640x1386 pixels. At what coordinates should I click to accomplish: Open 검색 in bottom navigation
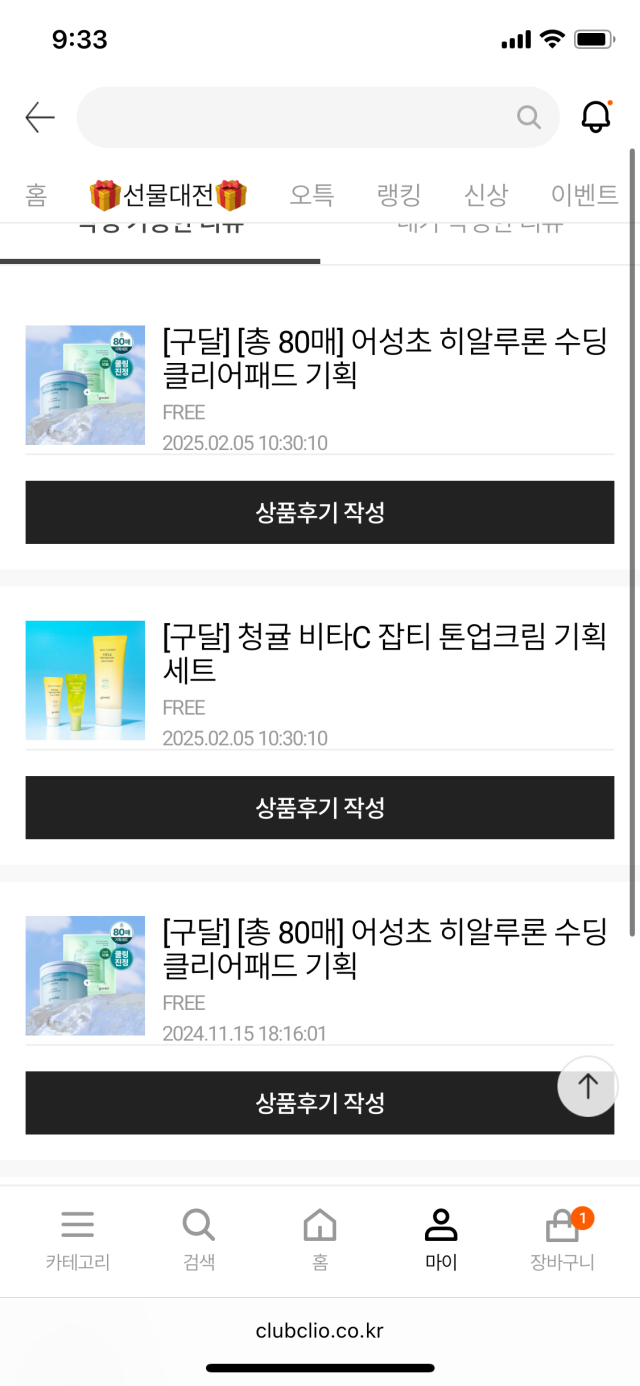click(198, 1238)
